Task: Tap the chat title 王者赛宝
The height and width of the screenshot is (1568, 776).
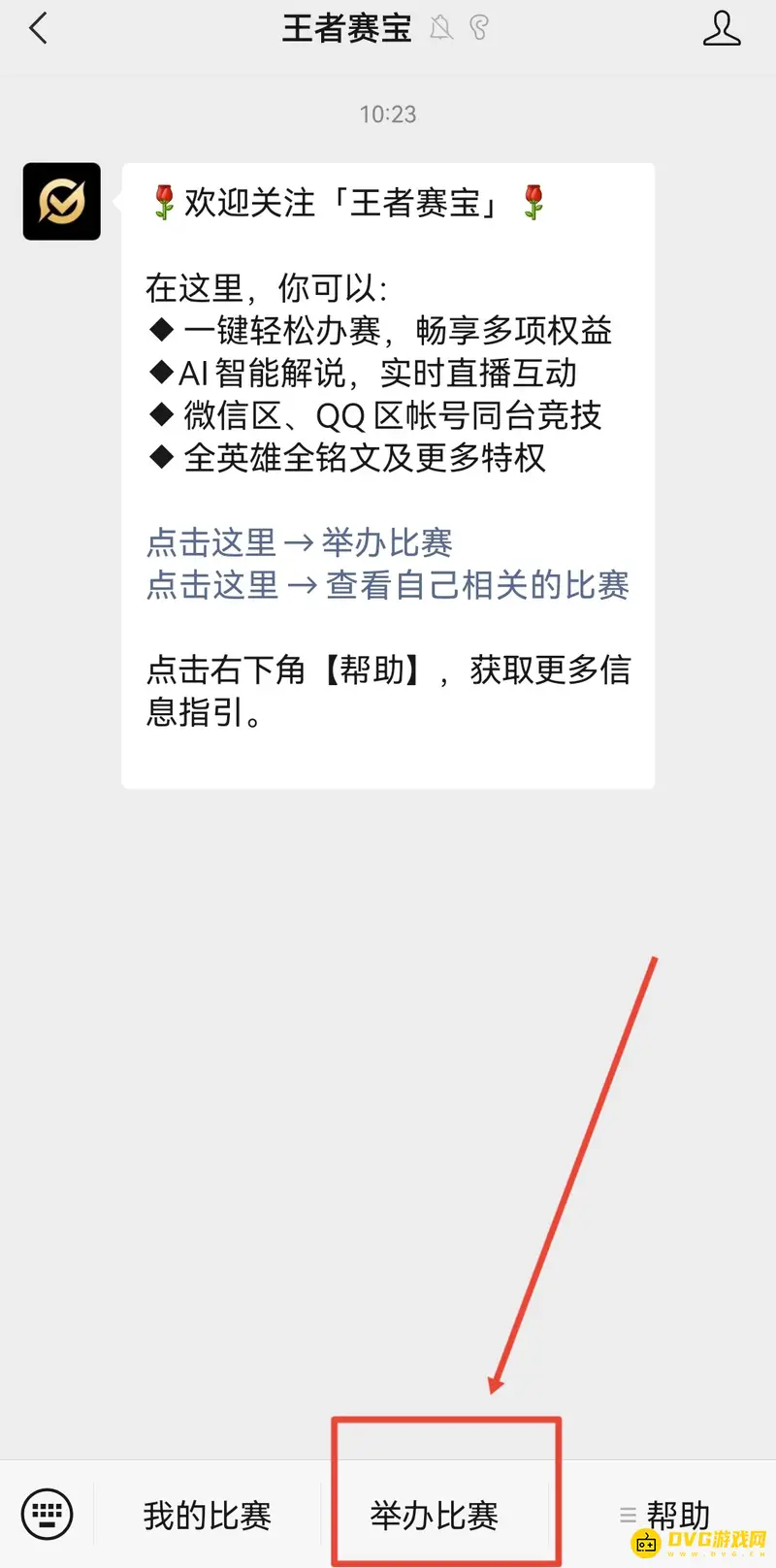Action: 346,29
